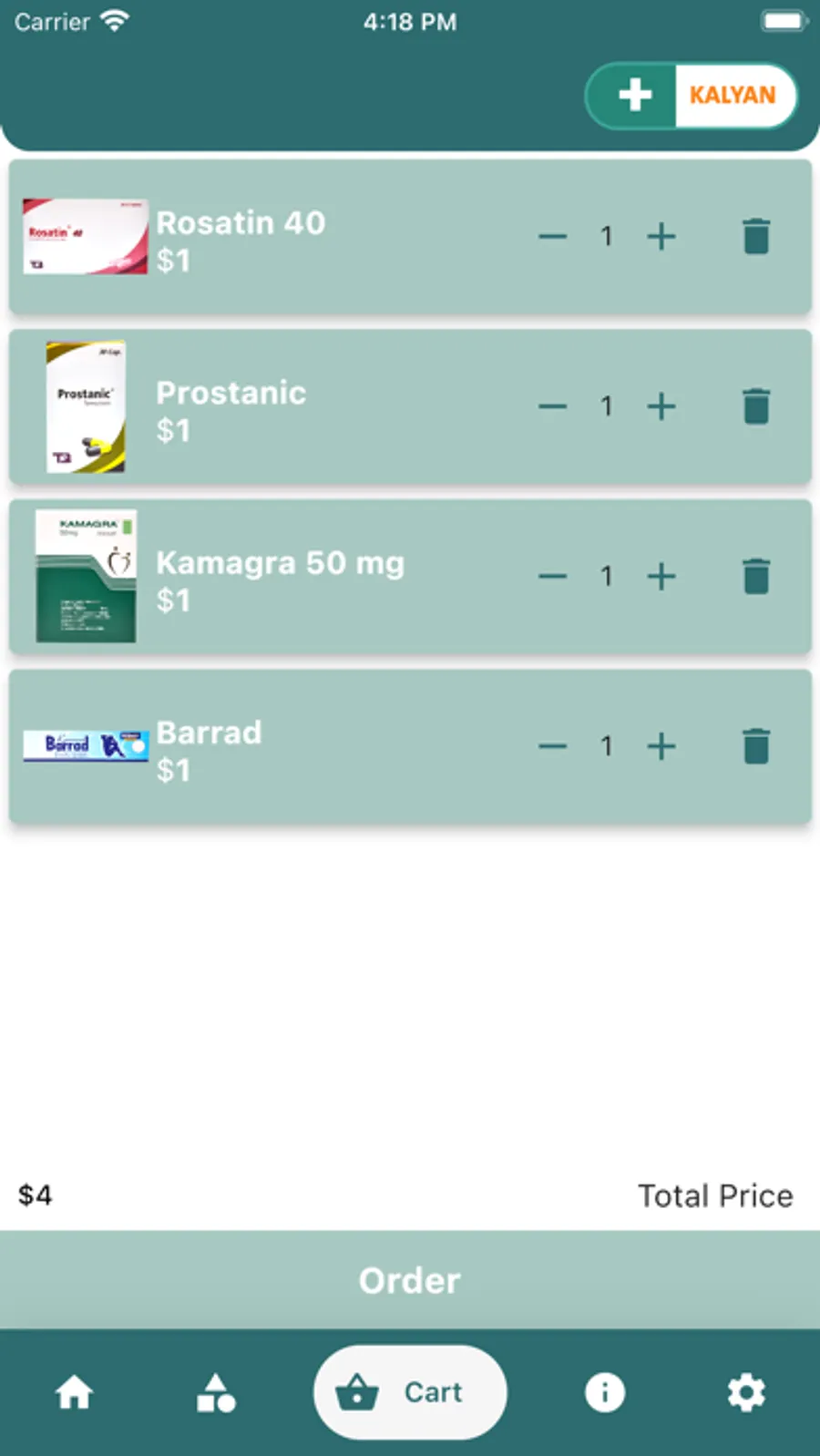Increase quantity of Kamagra 50 mg

[661, 577]
